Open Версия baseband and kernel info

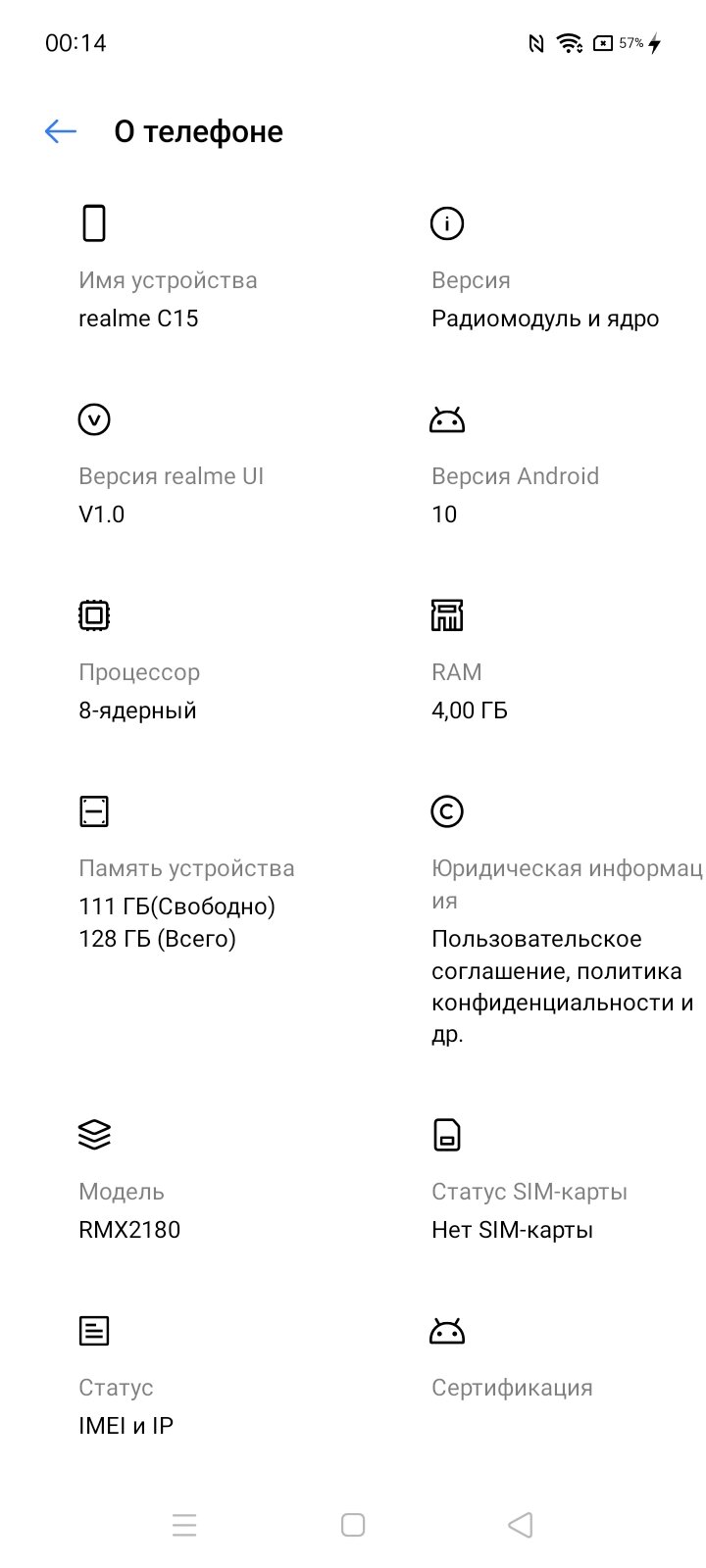tap(549, 269)
